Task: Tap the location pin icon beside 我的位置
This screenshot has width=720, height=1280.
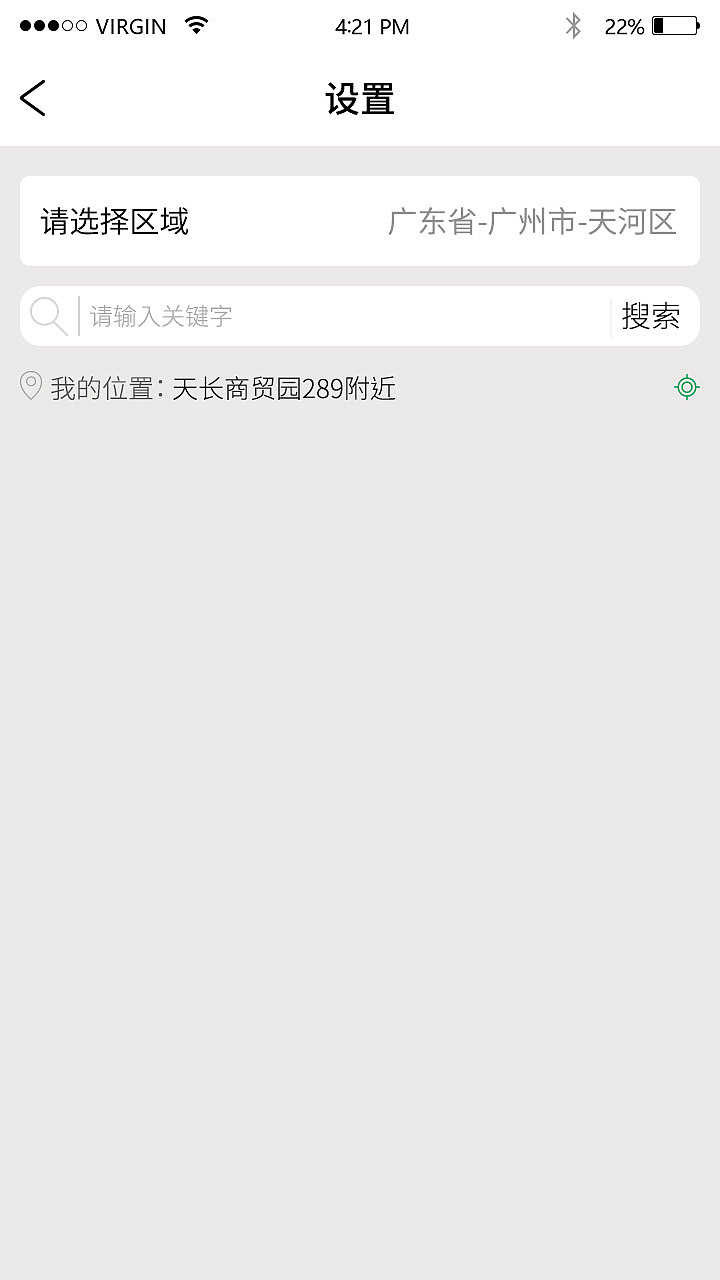Action: coord(30,386)
